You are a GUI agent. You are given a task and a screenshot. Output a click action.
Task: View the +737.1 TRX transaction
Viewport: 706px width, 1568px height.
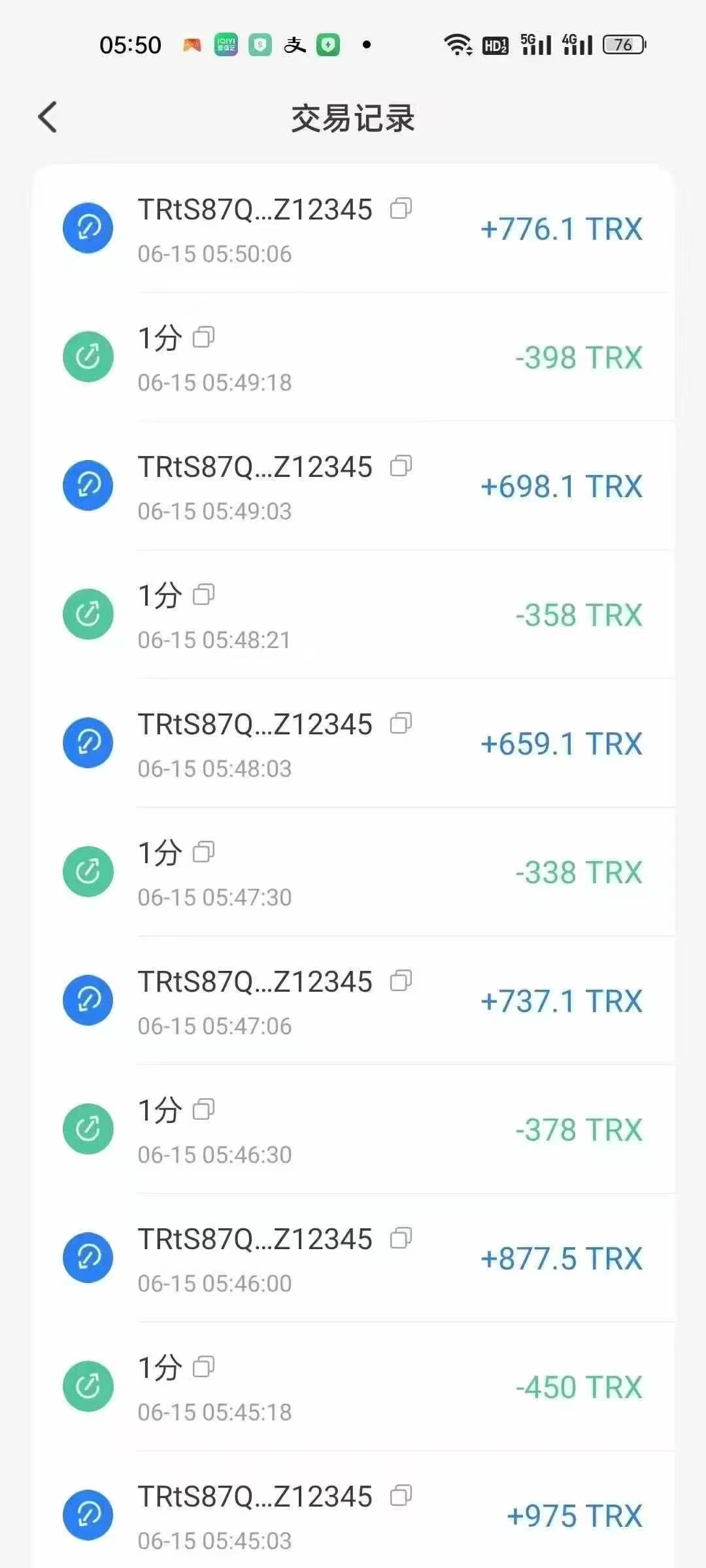tap(353, 1000)
